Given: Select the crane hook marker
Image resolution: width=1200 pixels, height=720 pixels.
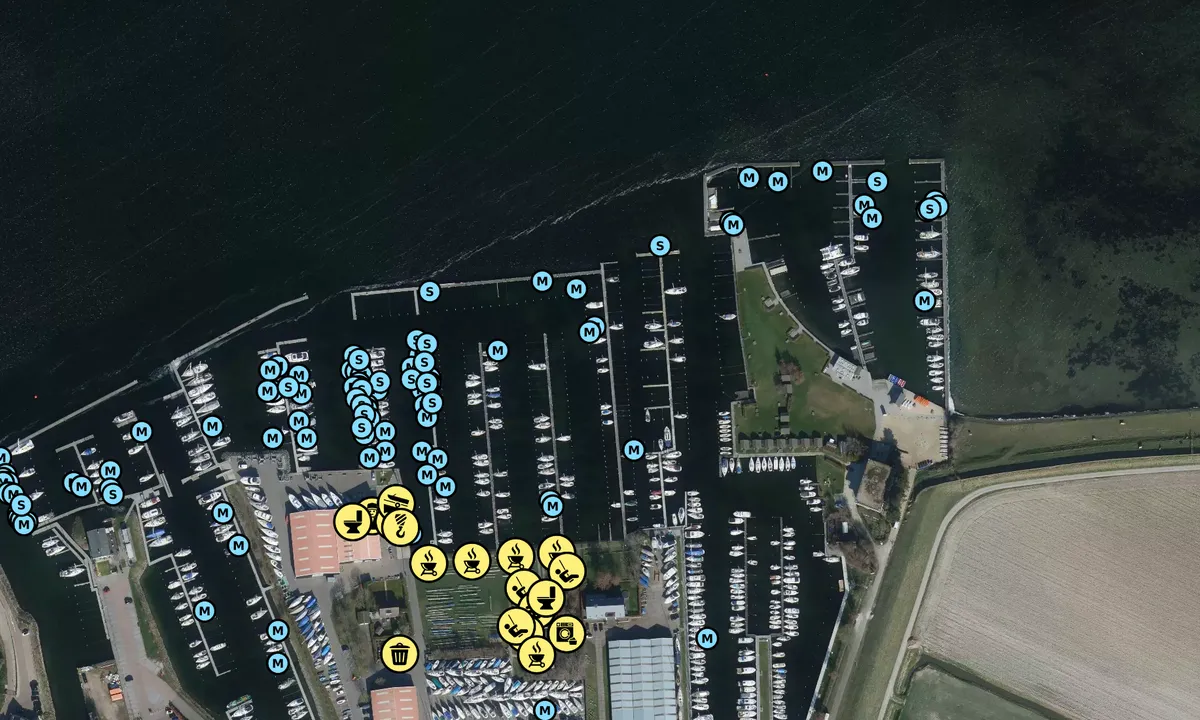Looking at the screenshot, I should point(401,526).
